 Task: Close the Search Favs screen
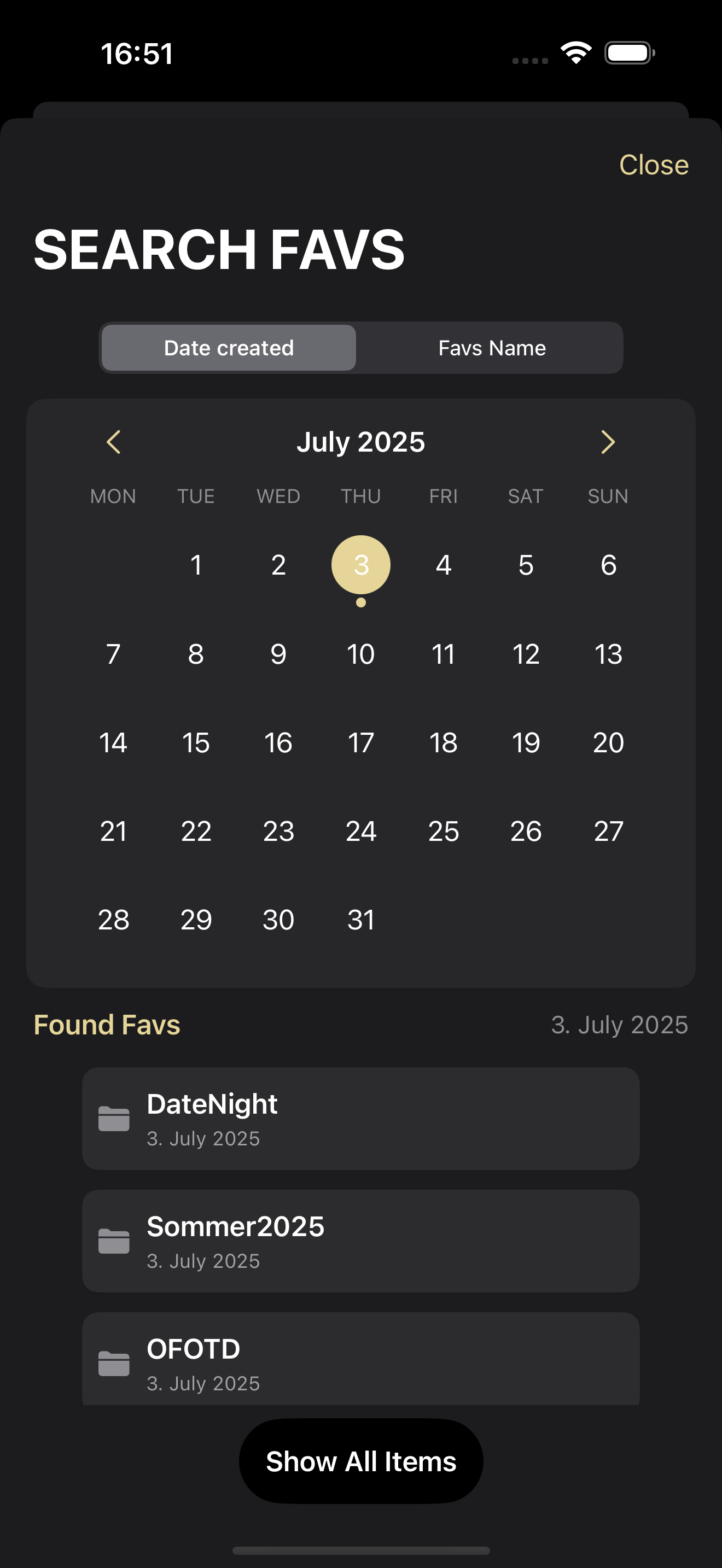pos(654,165)
